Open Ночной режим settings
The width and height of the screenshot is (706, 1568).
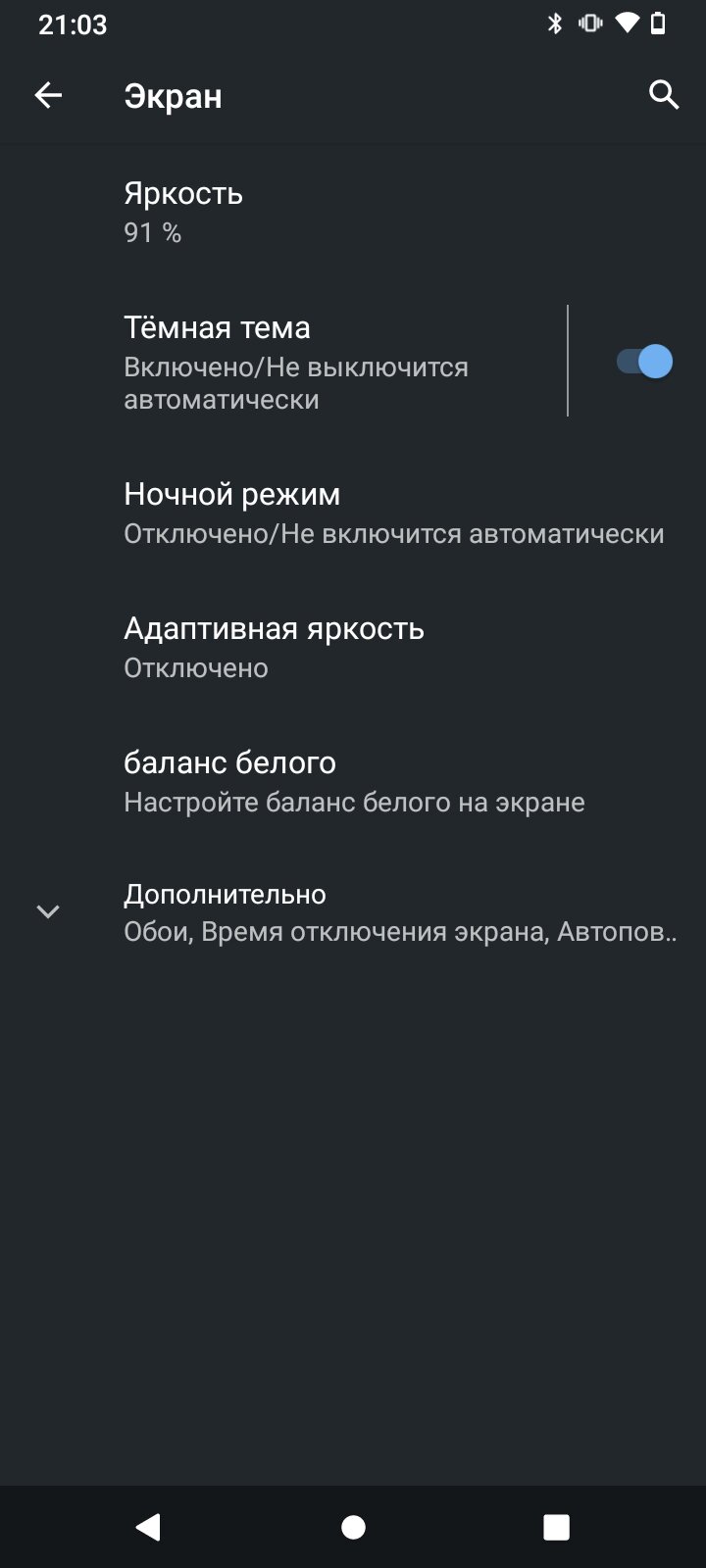353,513
